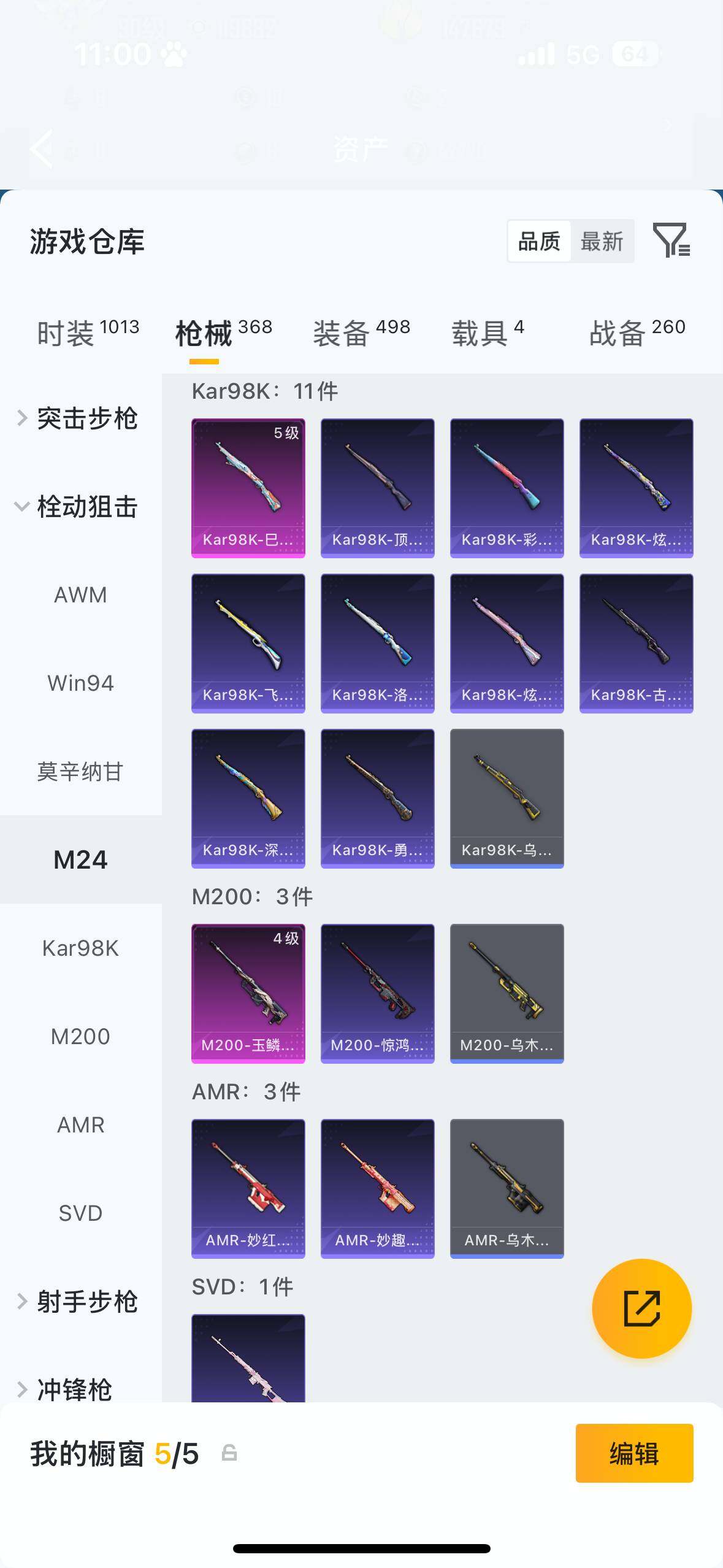Screen dimensions: 723x1568
Task: Switch sorting to 最新
Action: 603,241
